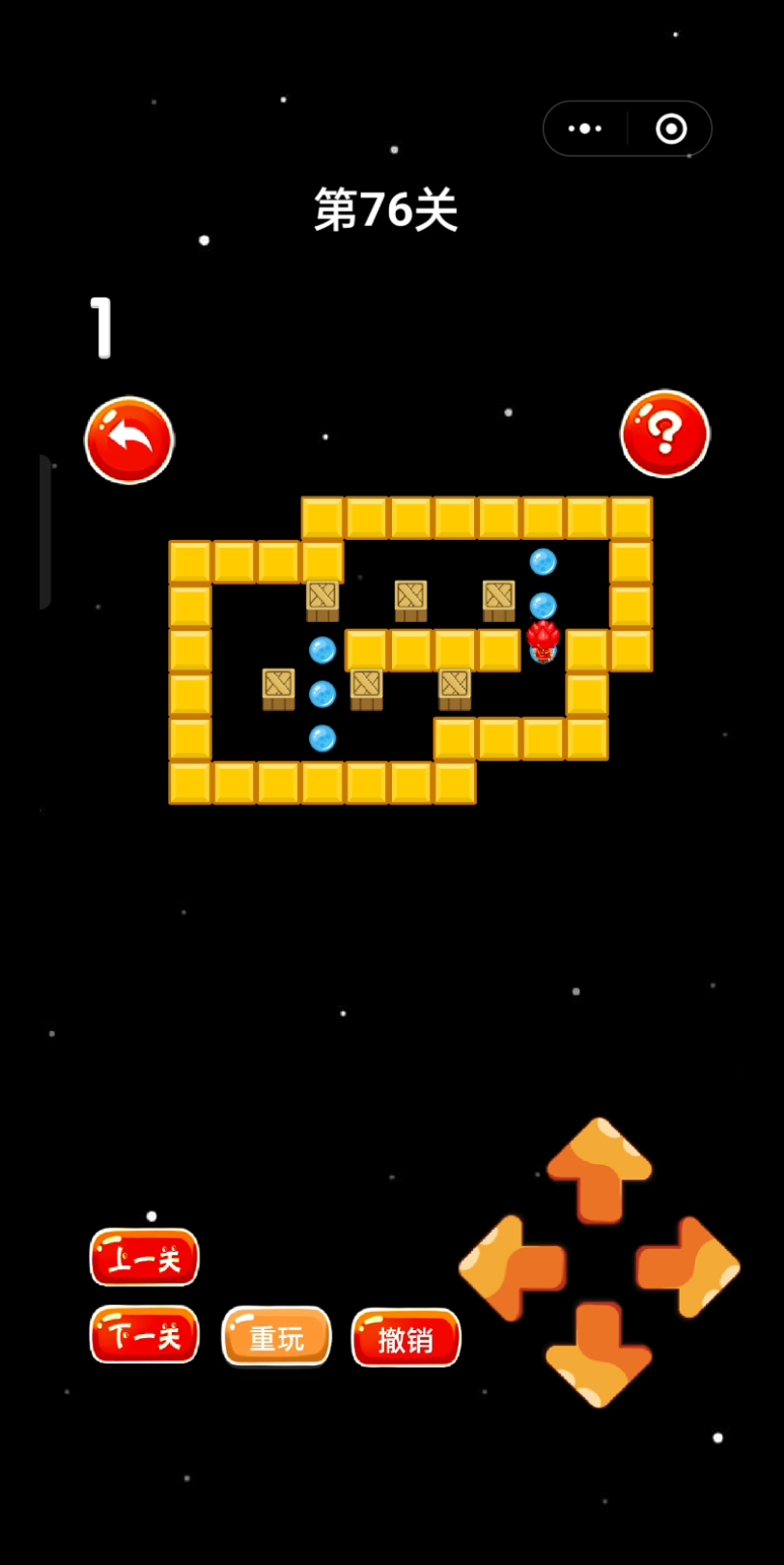Image resolution: width=784 pixels, height=1565 pixels.
Task: Open the question mark hint button
Action: pyautogui.click(x=665, y=434)
